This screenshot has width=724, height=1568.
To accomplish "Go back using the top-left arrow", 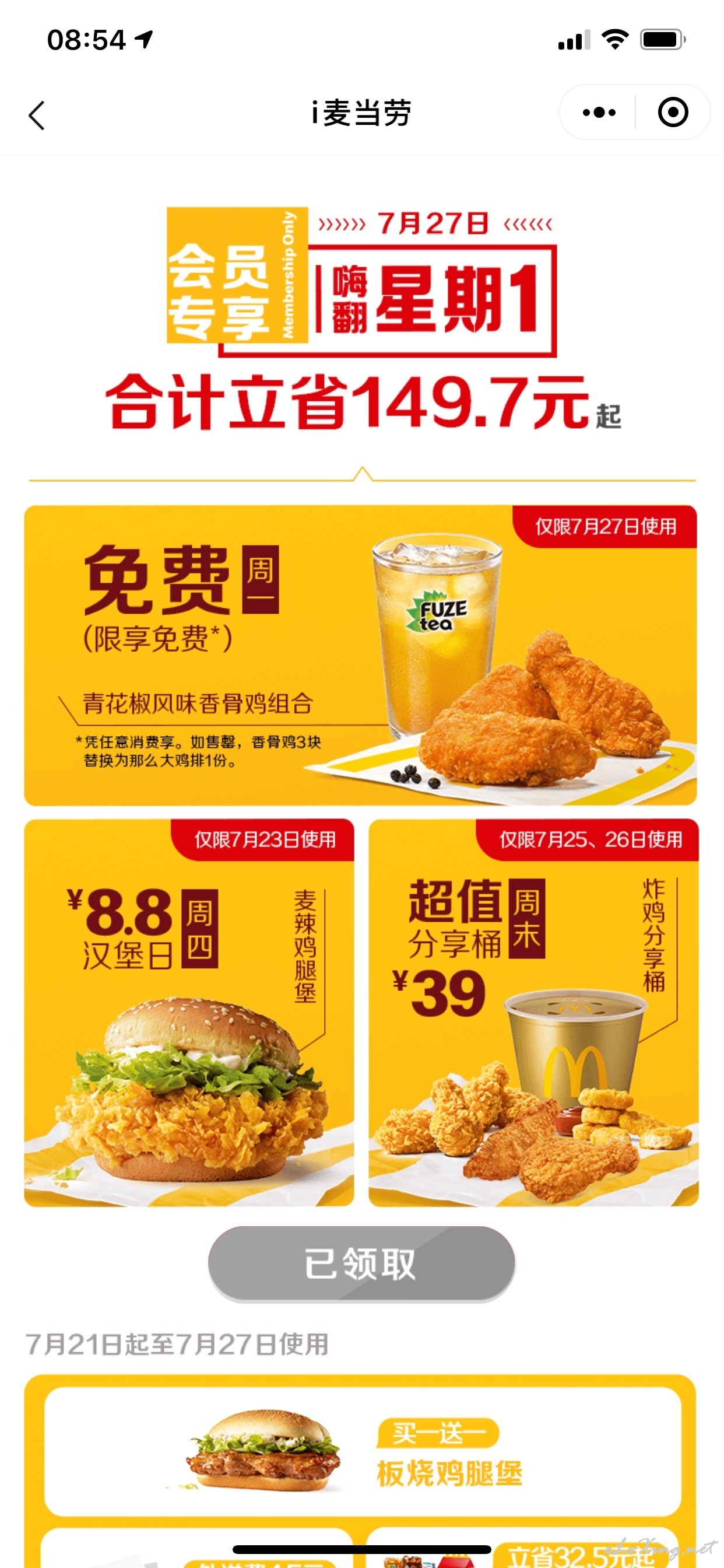I will [x=37, y=114].
